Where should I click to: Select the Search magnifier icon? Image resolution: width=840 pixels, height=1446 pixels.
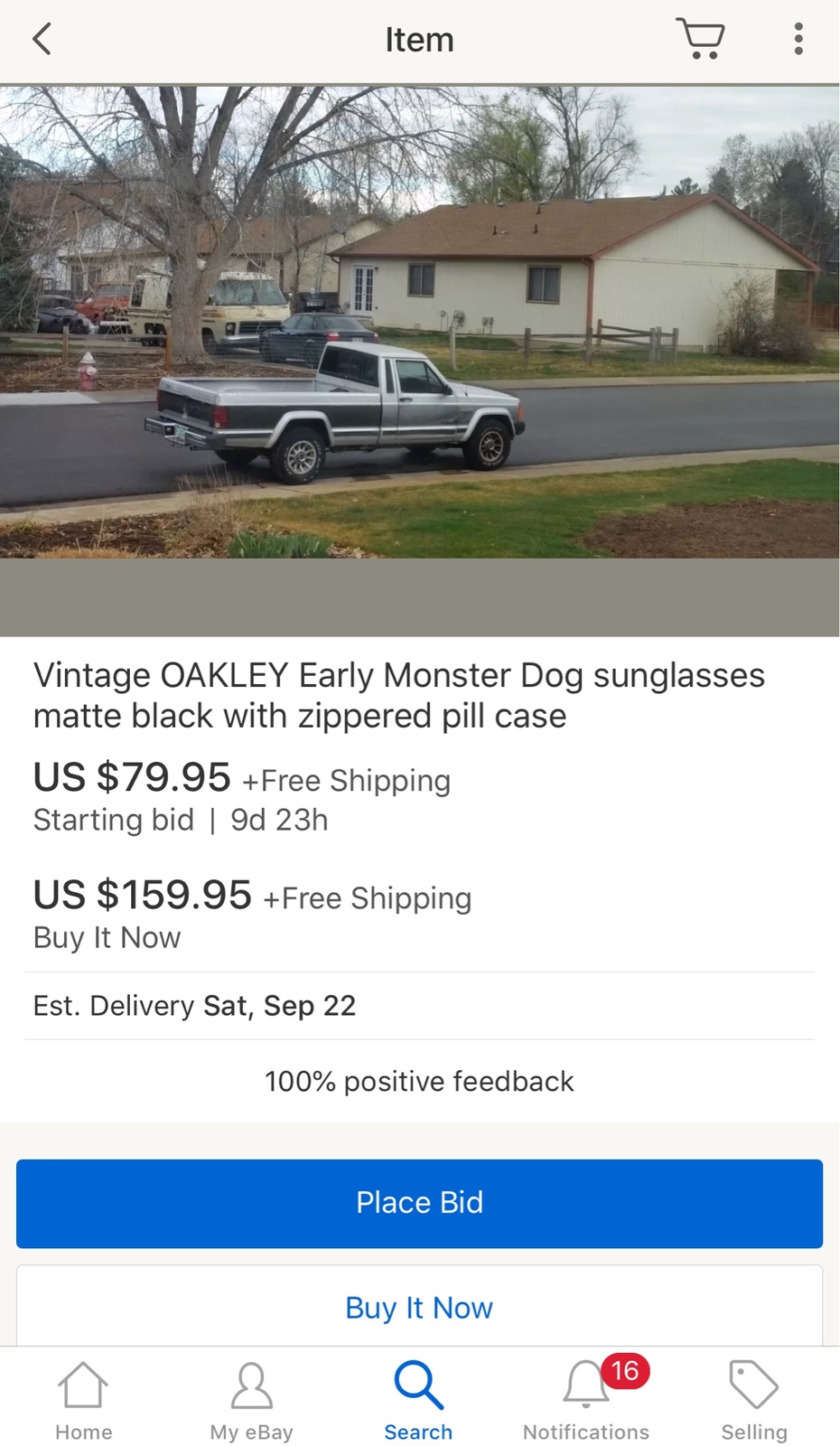(x=418, y=1392)
